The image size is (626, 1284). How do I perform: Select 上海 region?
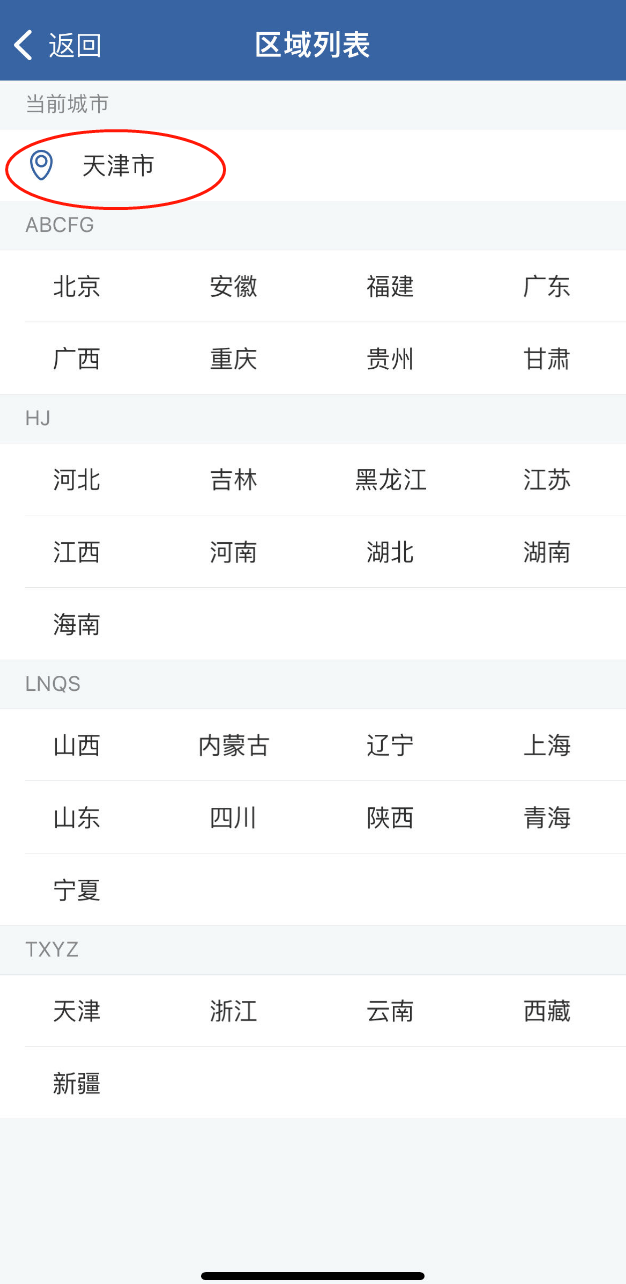(547, 746)
